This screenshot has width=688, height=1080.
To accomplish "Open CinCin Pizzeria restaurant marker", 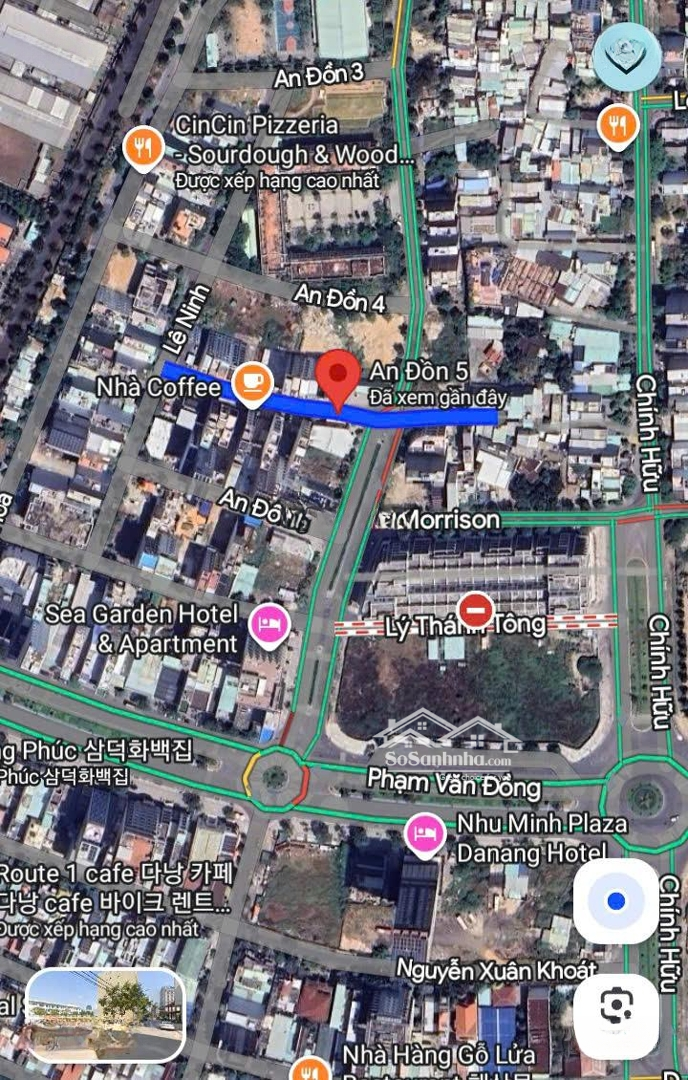I will (x=145, y=148).
